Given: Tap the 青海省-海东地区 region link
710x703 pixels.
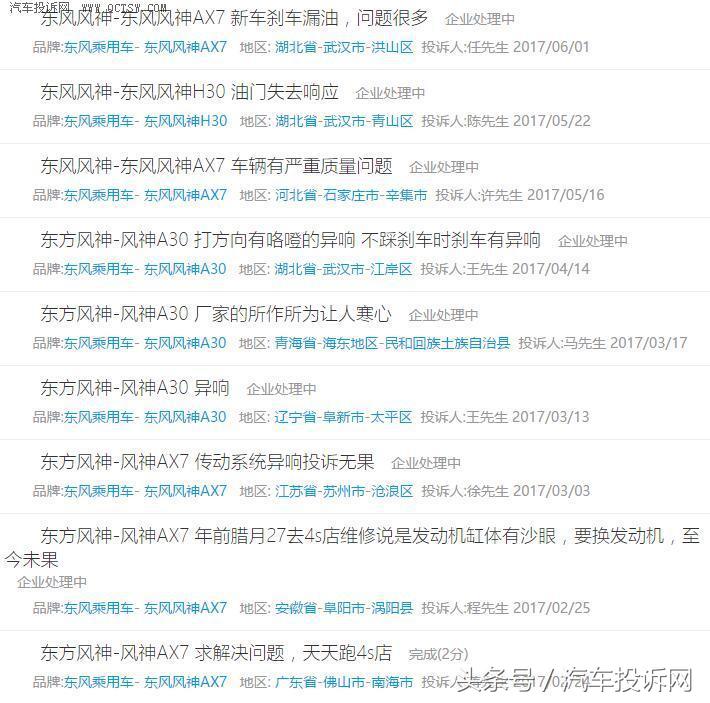Looking at the screenshot, I should point(392,343).
